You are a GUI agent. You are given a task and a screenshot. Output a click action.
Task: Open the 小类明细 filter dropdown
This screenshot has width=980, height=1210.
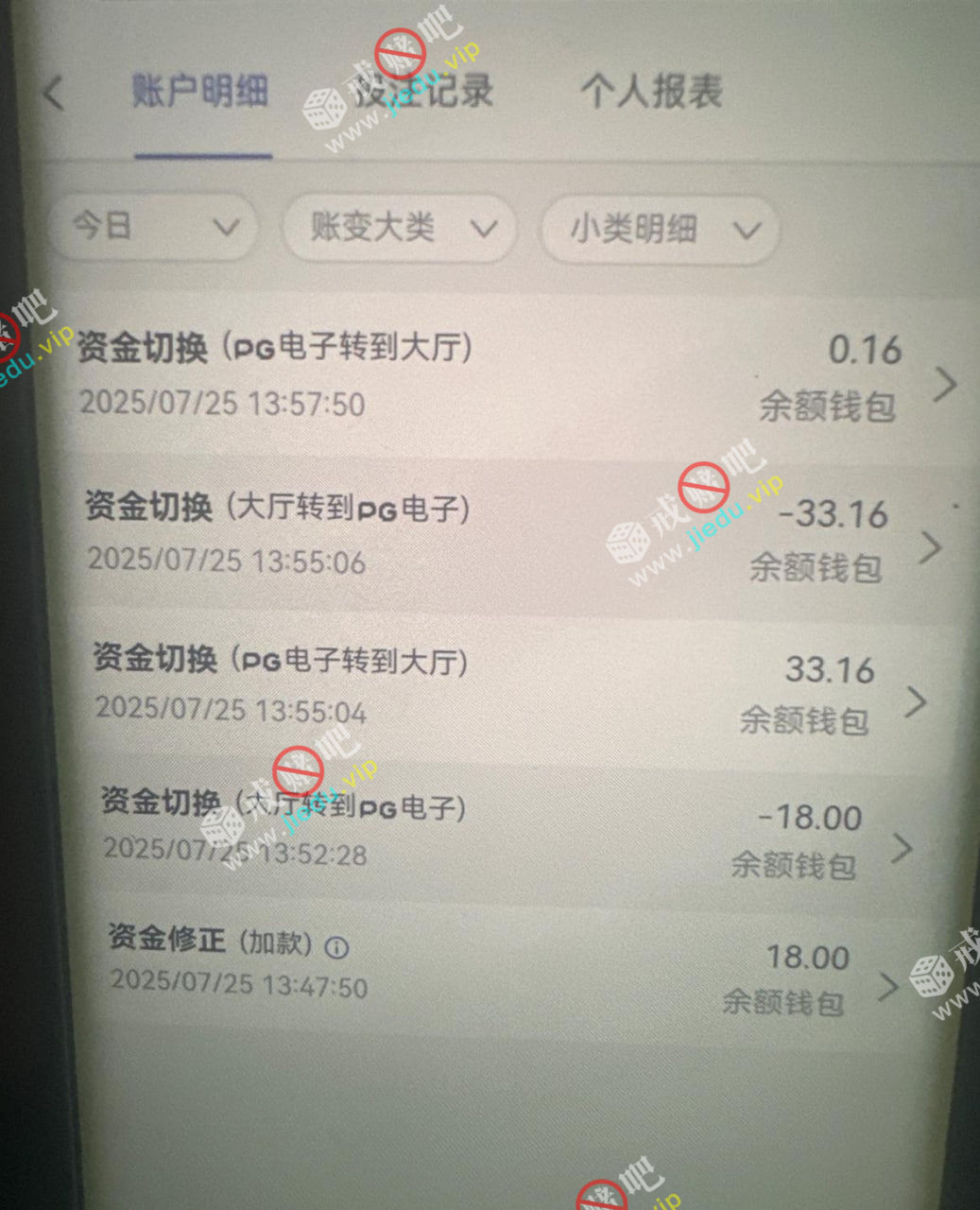[661, 229]
